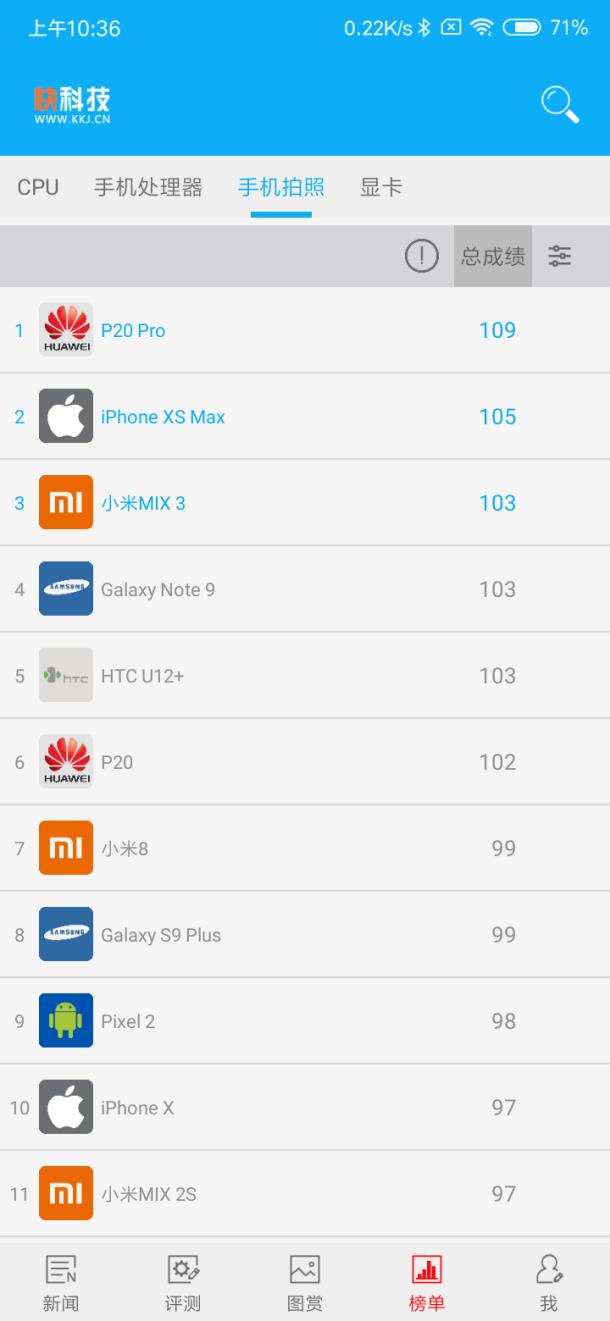Open the info exclamation icon

coord(421,256)
